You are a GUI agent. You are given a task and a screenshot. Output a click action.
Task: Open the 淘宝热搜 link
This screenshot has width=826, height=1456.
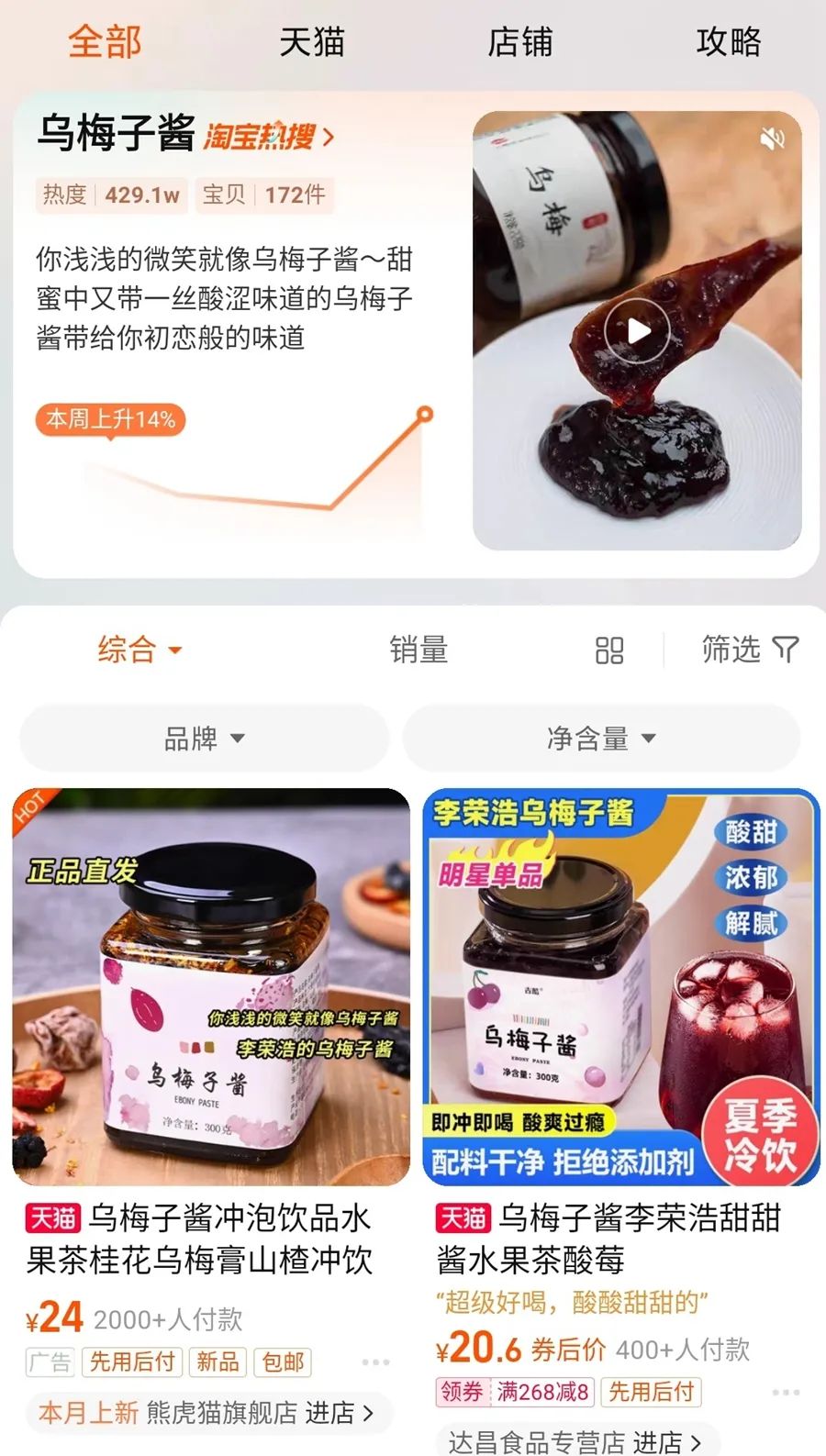(269, 137)
